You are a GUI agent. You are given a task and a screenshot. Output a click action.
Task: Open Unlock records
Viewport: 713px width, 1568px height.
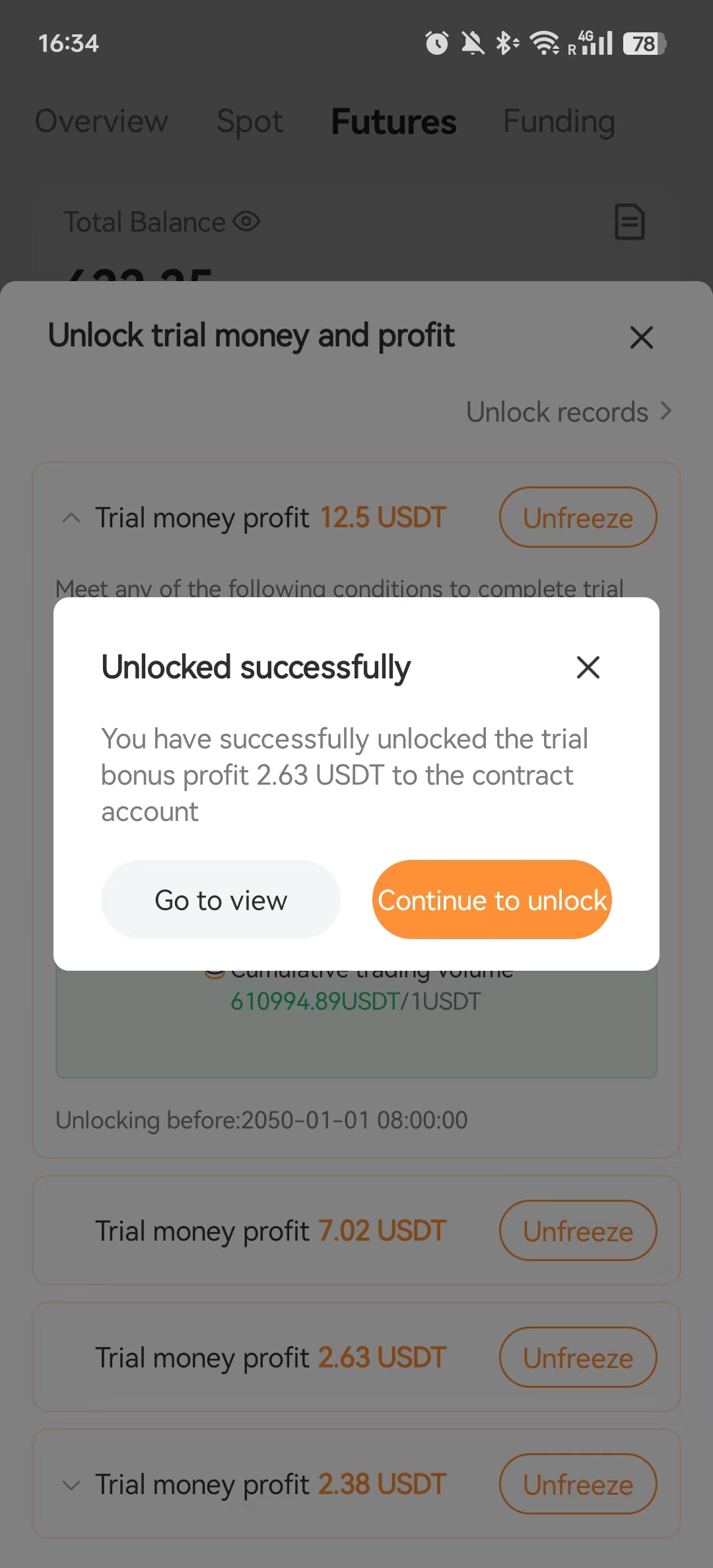568,412
